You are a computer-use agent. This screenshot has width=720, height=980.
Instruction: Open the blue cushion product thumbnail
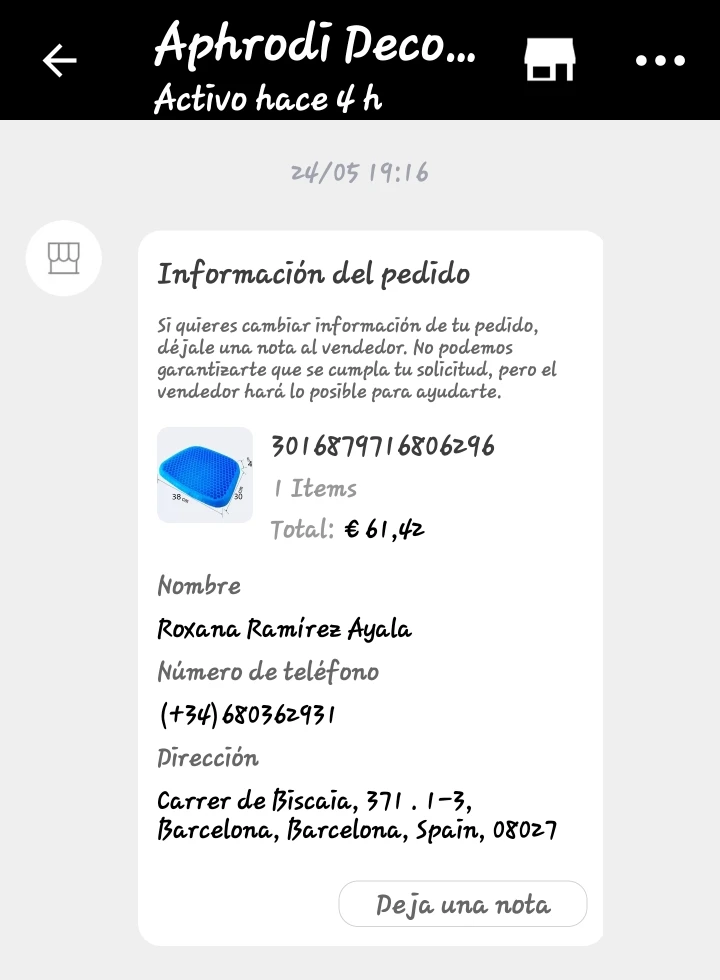pos(205,475)
